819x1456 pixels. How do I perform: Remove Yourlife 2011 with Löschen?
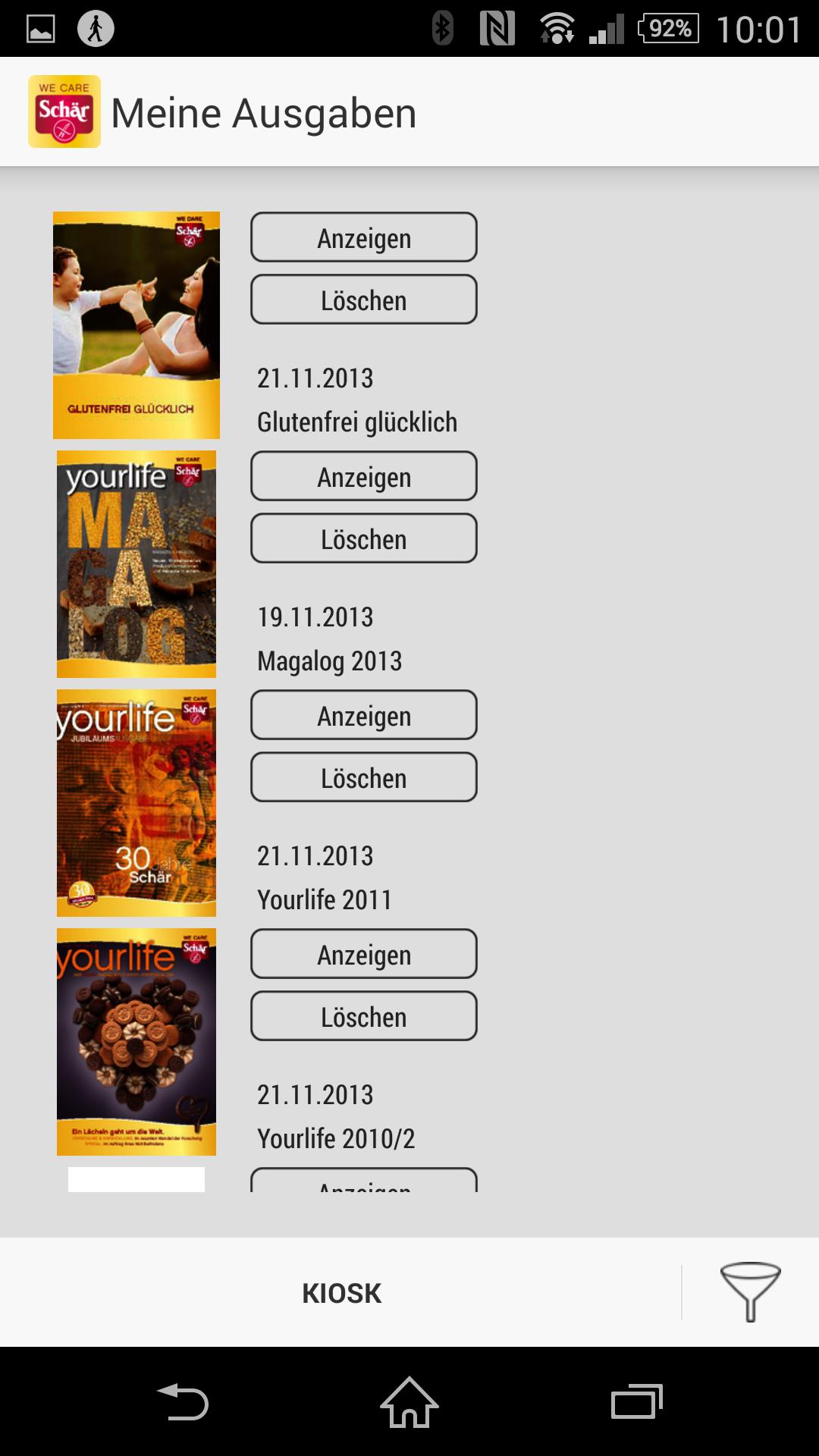point(364,778)
